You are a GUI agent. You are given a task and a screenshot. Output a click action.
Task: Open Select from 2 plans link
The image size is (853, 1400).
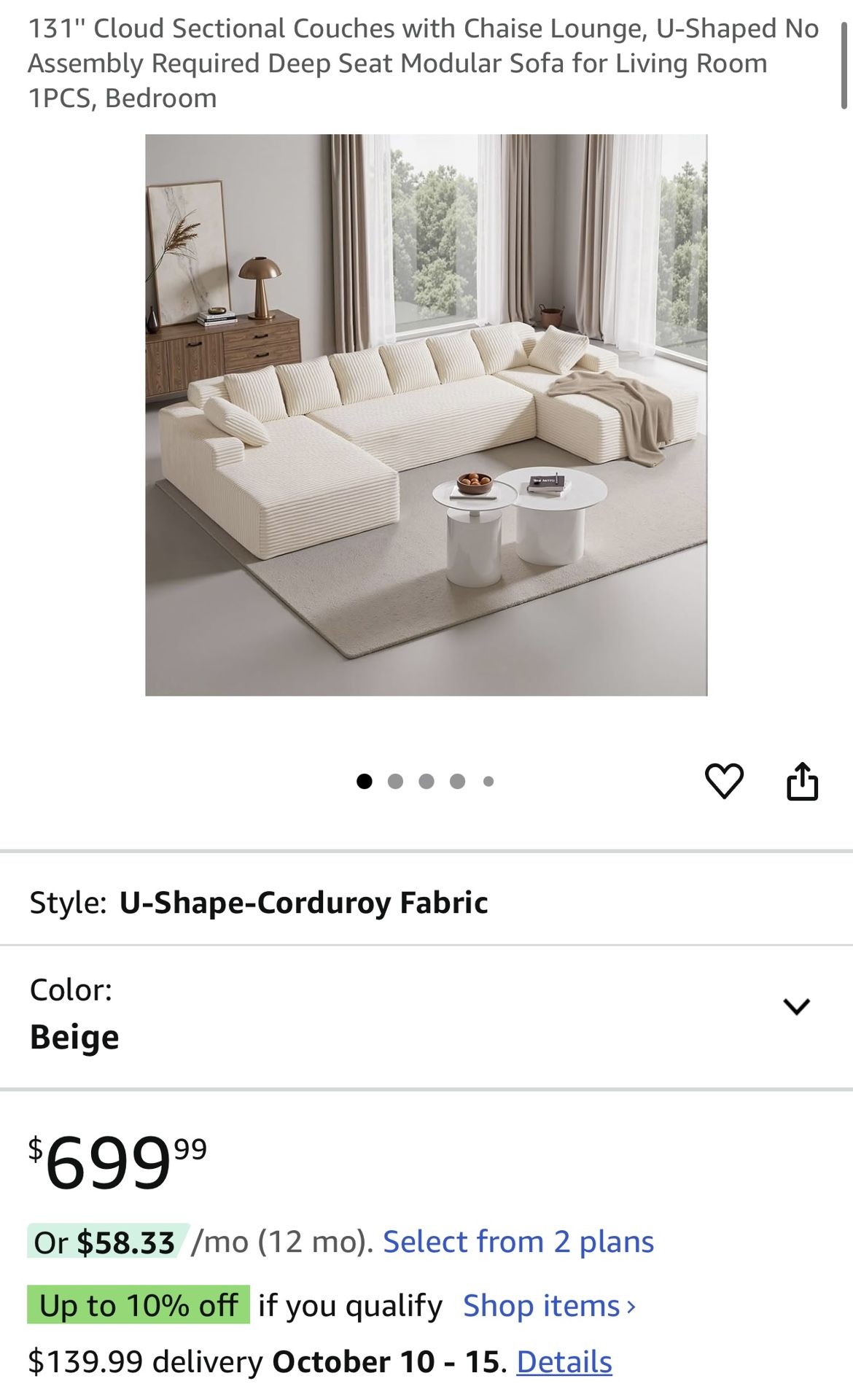click(x=518, y=1242)
